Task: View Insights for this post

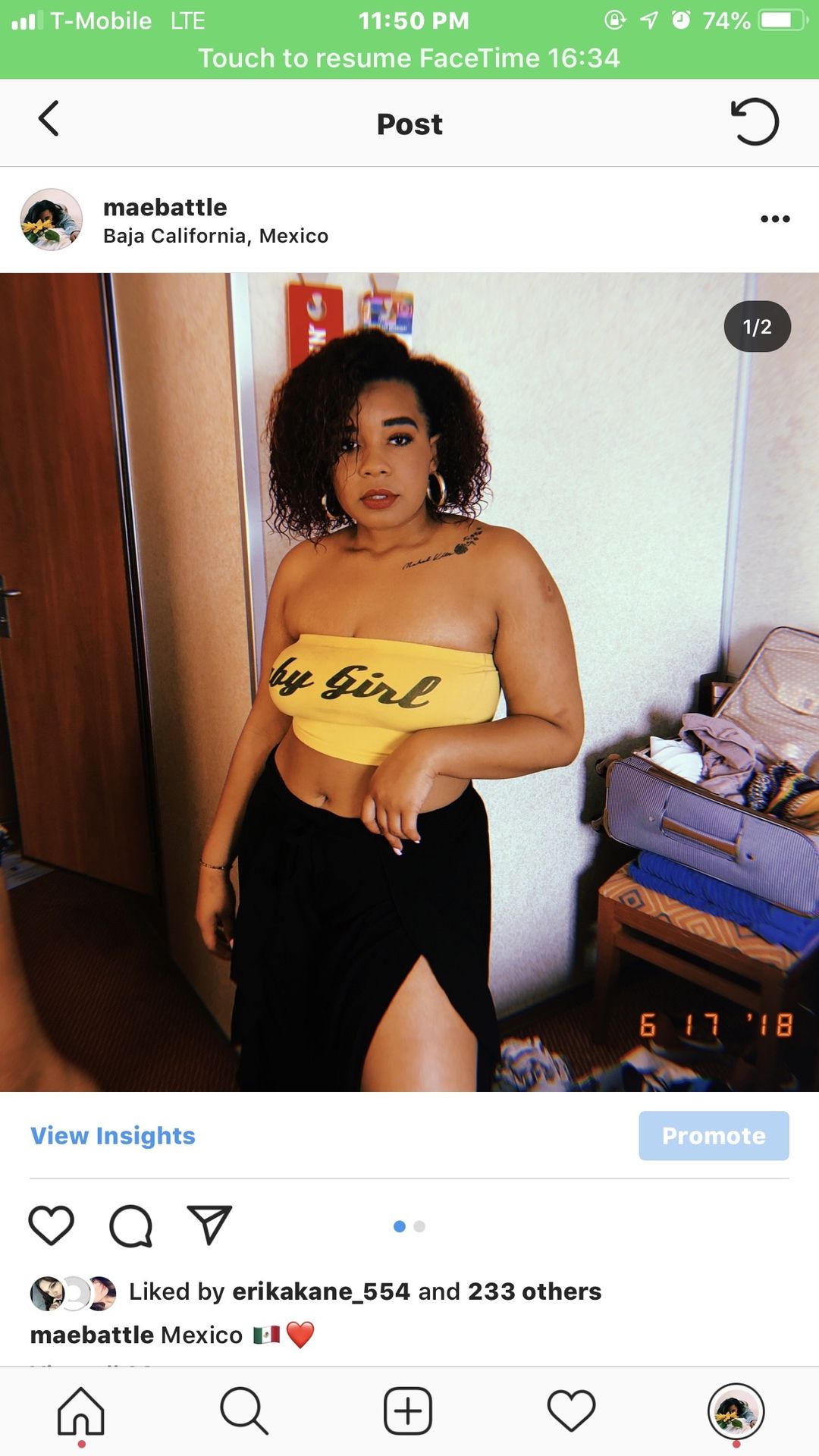Action: click(x=113, y=1136)
